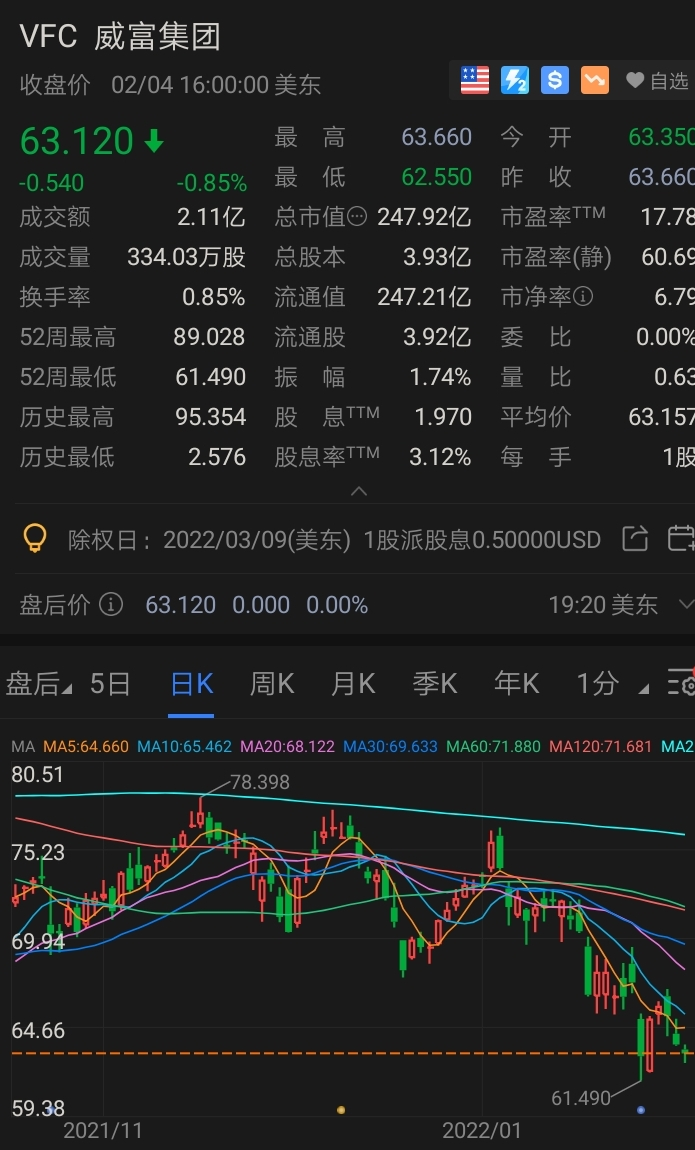Screen dimensions: 695x1150
Task: Collapse the stock details panel
Action: [x=359, y=491]
